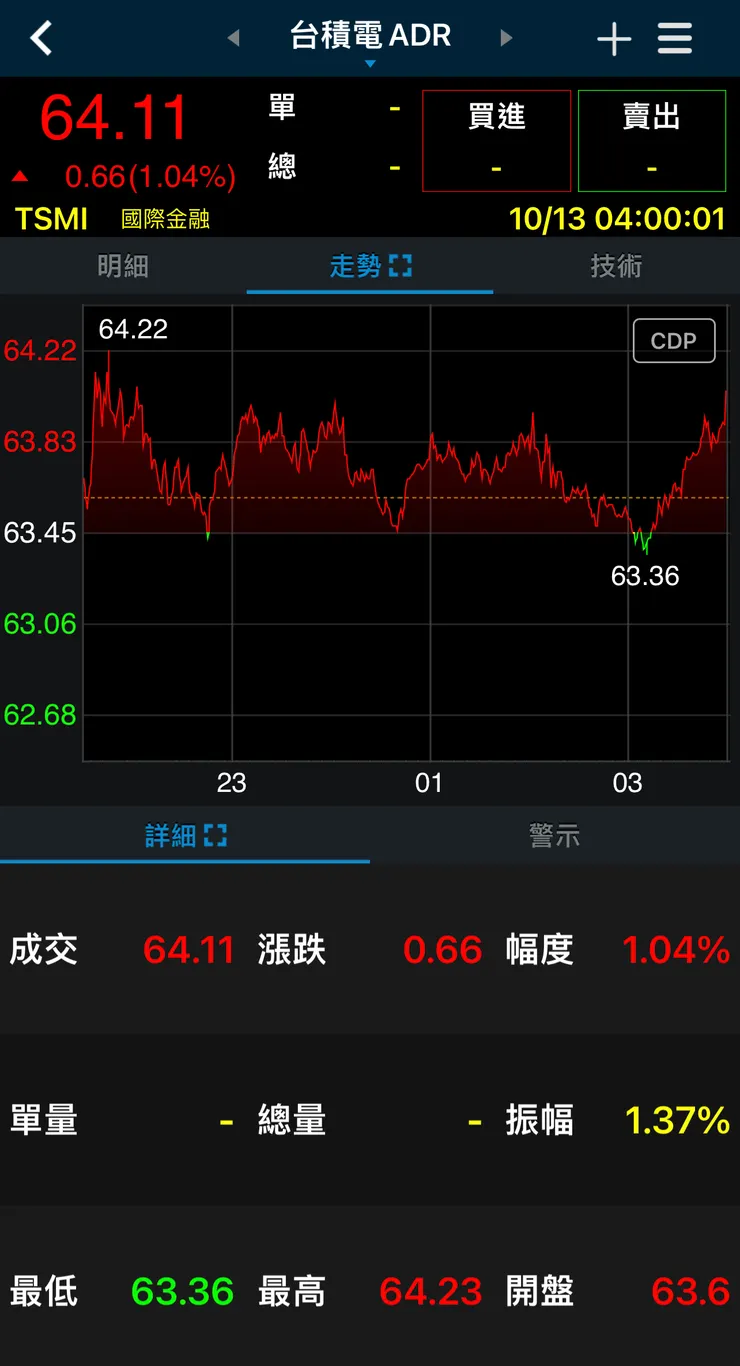Tap the plus icon to add stock
This screenshot has width=740, height=1366.
point(613,37)
